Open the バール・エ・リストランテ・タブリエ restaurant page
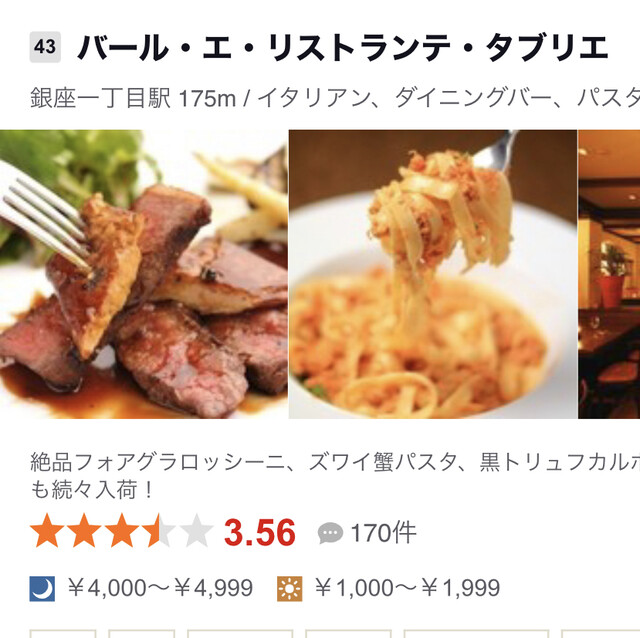The image size is (640, 638). [342, 47]
